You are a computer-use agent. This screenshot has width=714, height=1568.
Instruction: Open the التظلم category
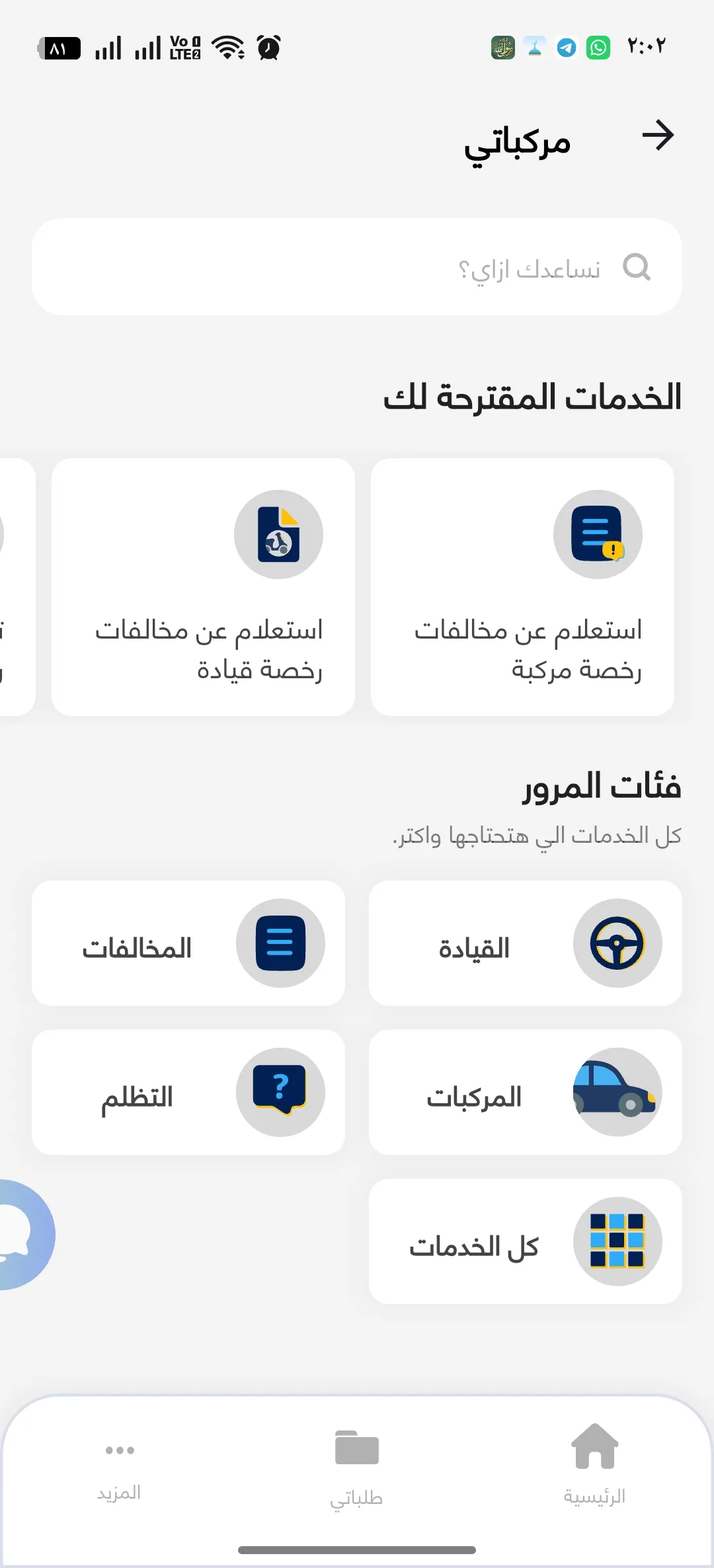[x=188, y=1093]
